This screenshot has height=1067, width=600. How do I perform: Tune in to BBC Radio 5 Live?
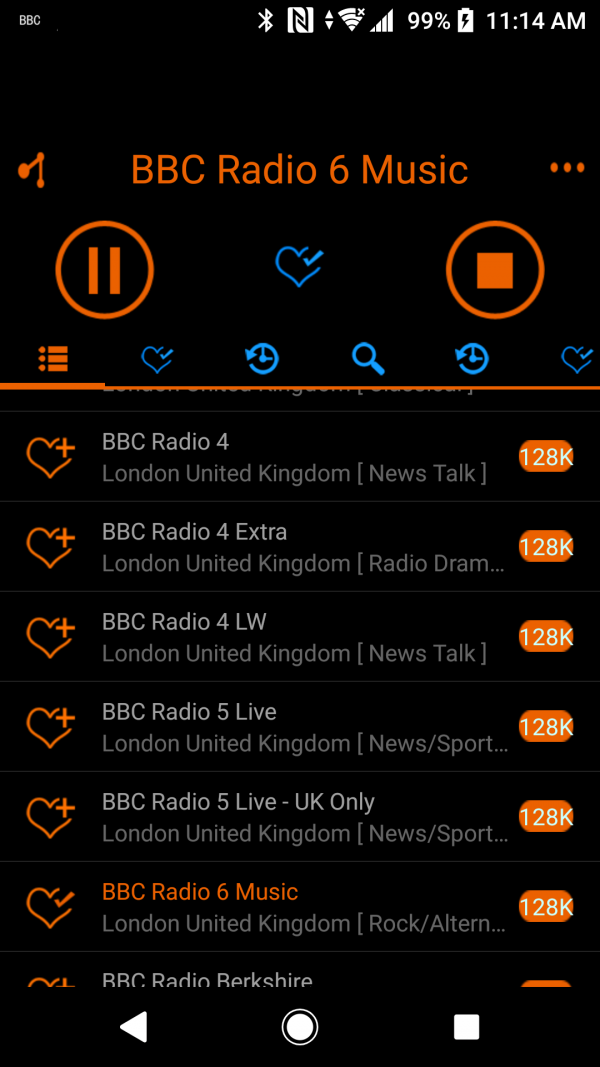[x=300, y=727]
